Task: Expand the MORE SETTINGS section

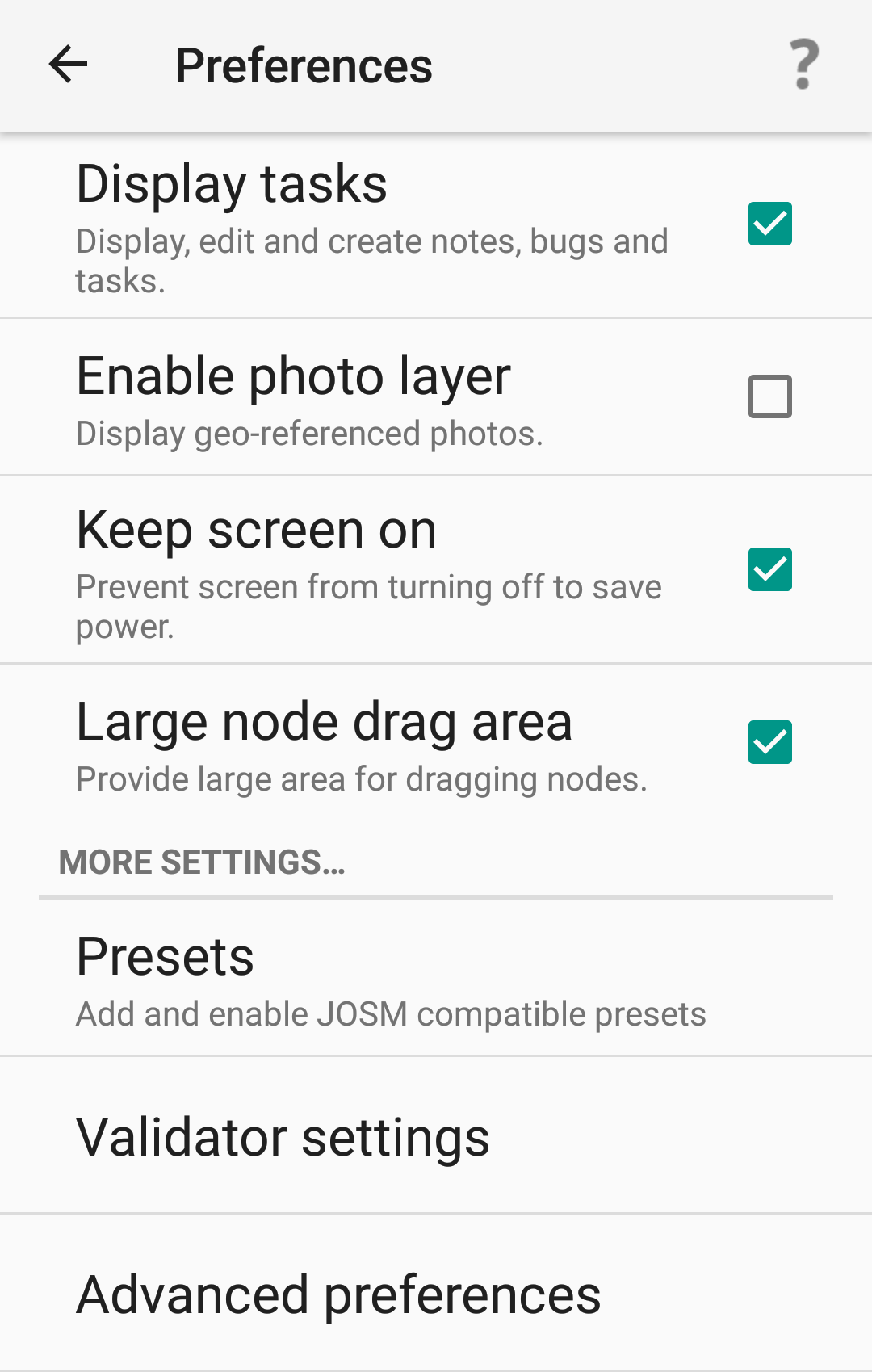Action: pos(200,861)
